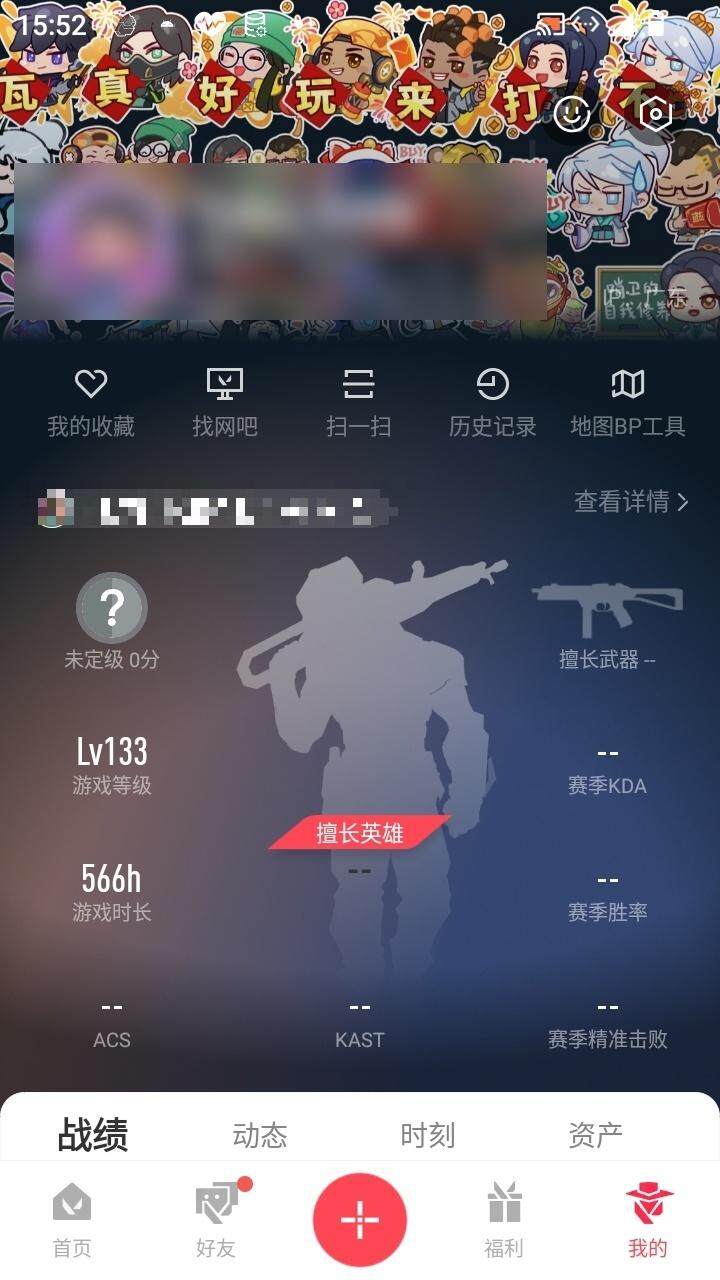Go to 首页 home tab
The image size is (720, 1280).
pos(72,1220)
